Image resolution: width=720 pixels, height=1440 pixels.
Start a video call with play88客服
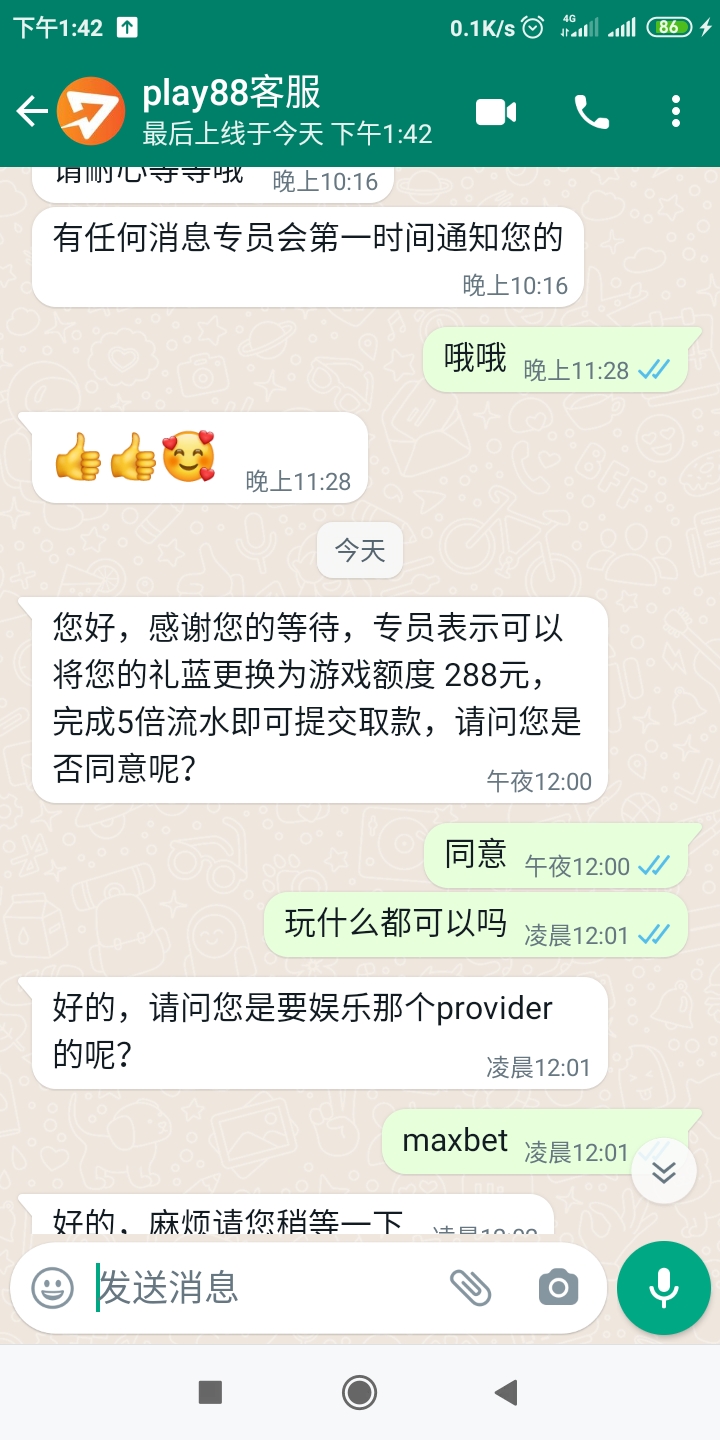pos(496,111)
